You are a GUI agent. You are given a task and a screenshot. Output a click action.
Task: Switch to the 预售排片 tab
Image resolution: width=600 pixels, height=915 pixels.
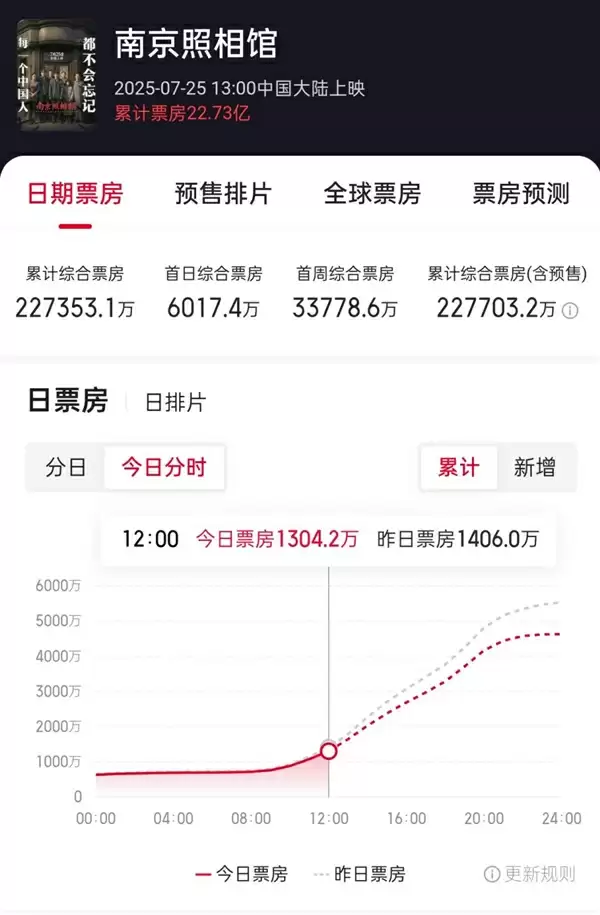pos(222,193)
